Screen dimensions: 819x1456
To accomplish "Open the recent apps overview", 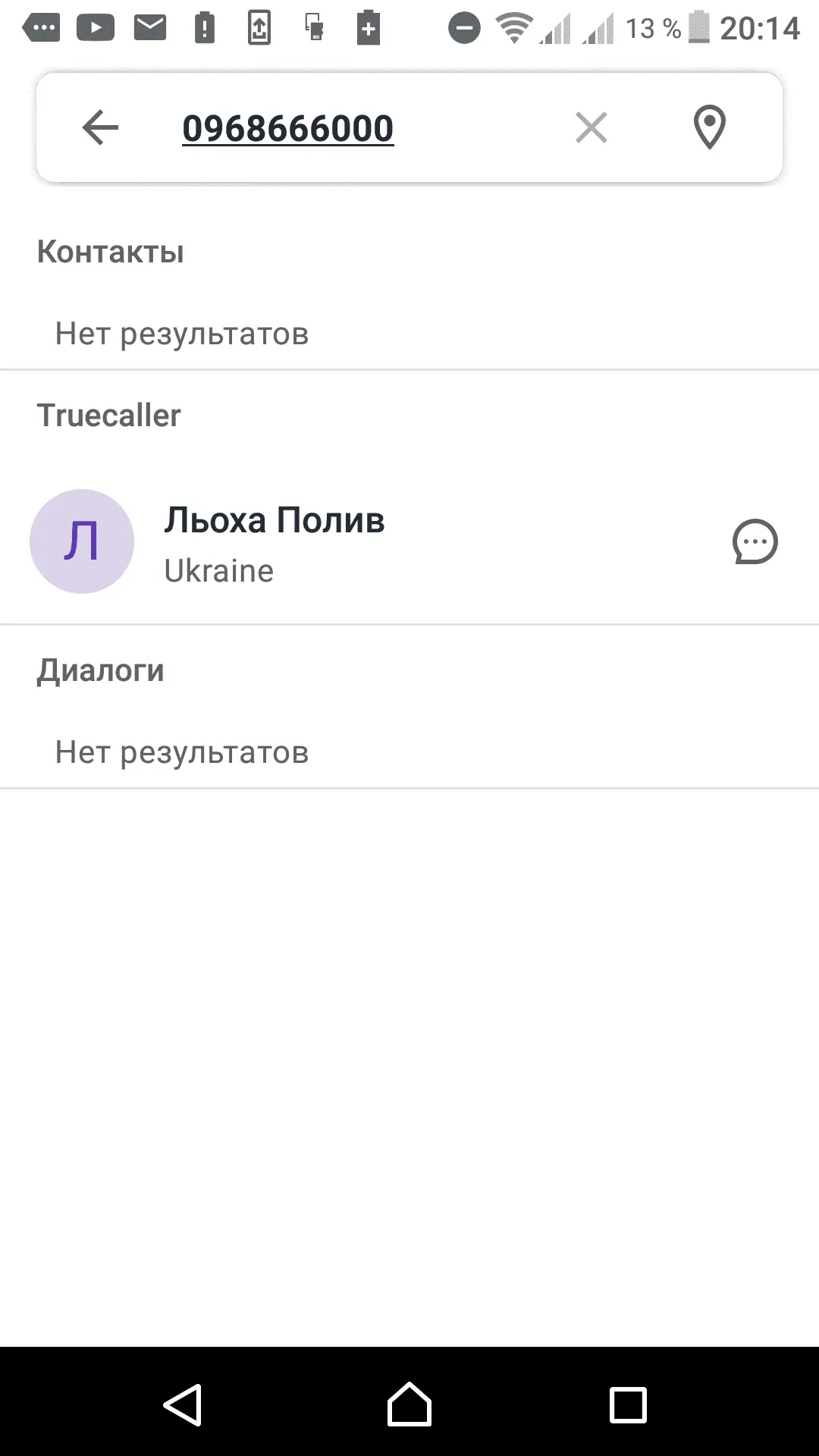I will tap(628, 1404).
